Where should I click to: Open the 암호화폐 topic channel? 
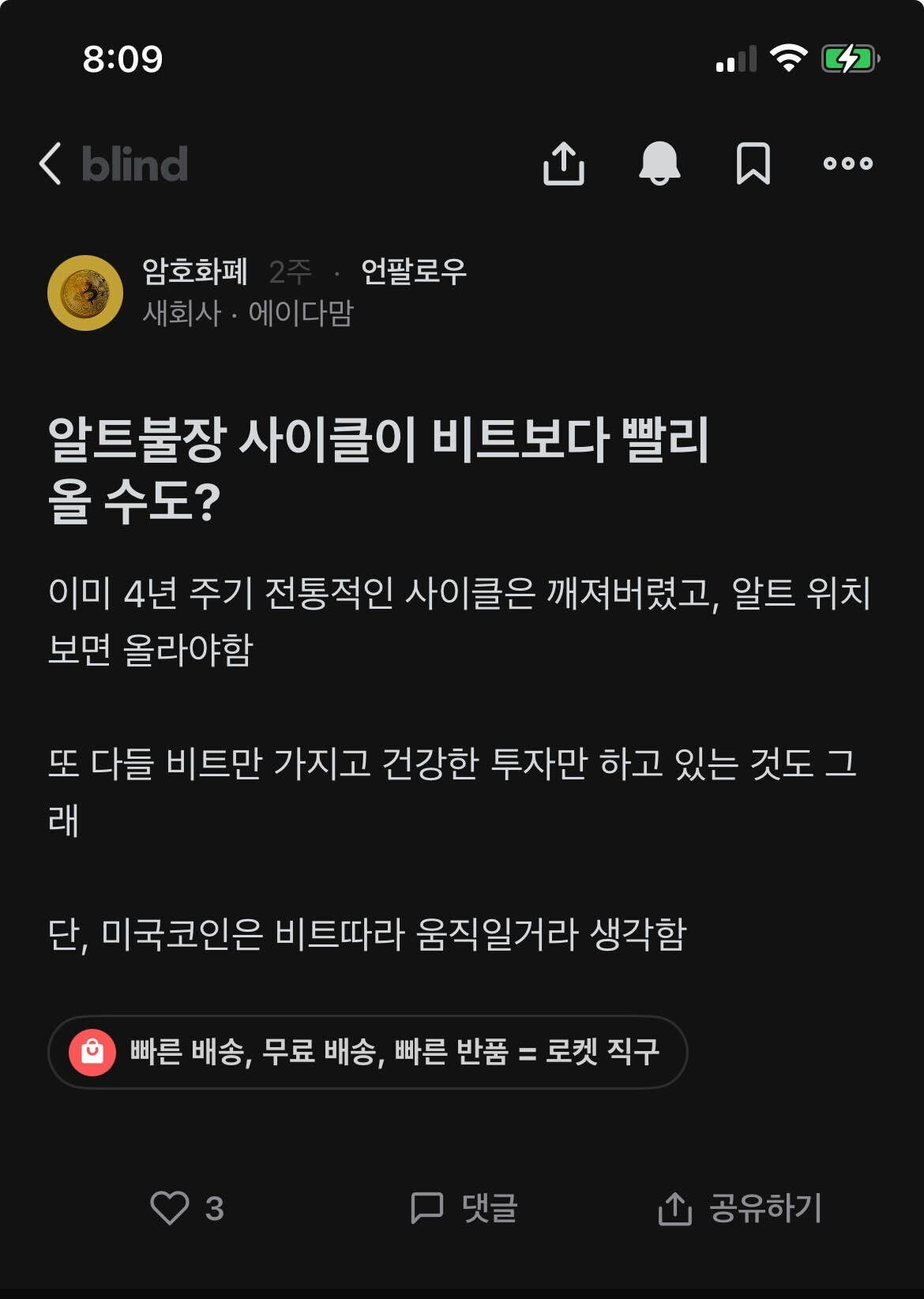[x=195, y=271]
